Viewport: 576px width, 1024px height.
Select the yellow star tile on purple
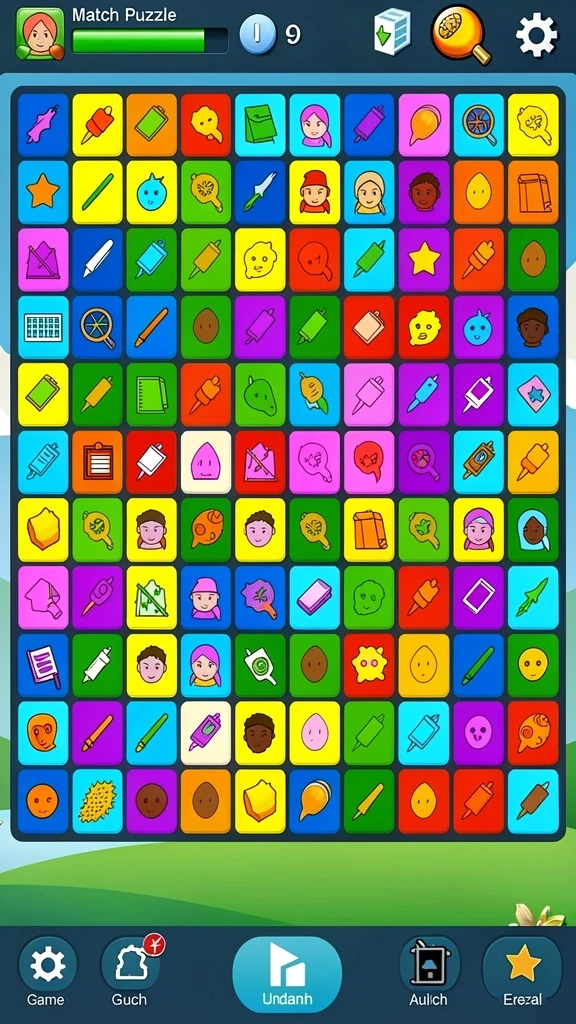[424, 260]
